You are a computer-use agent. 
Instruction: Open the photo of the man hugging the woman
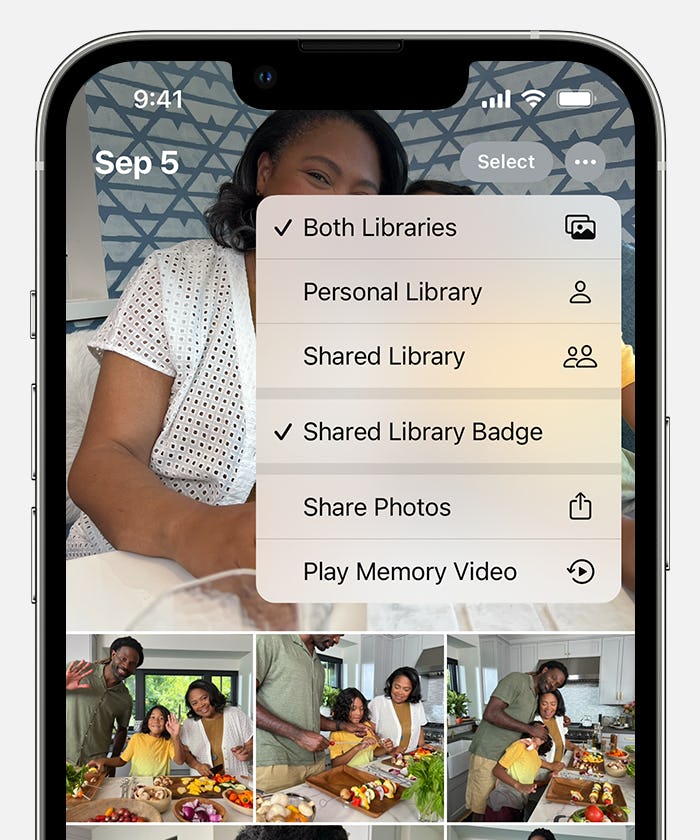pos(540,727)
